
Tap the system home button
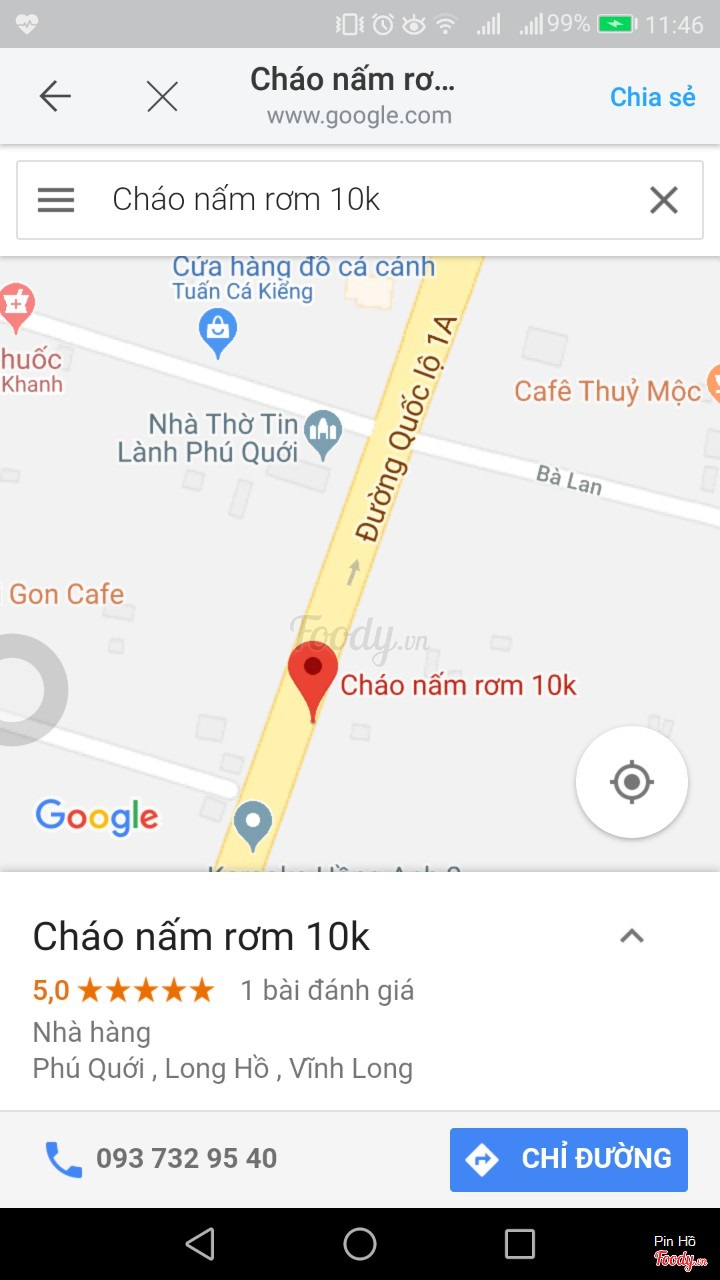click(x=360, y=1244)
